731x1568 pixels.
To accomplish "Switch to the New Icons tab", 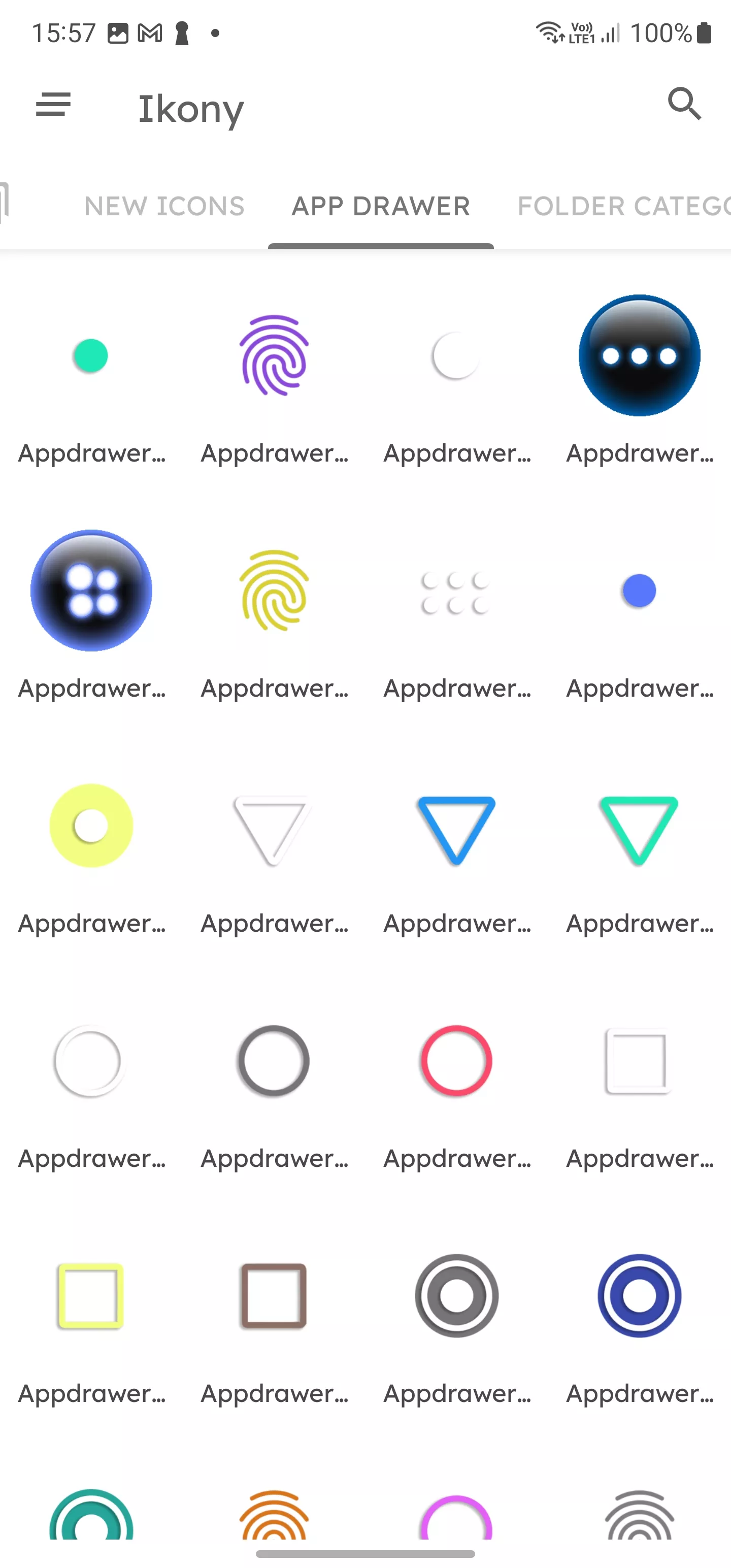I will (x=164, y=206).
